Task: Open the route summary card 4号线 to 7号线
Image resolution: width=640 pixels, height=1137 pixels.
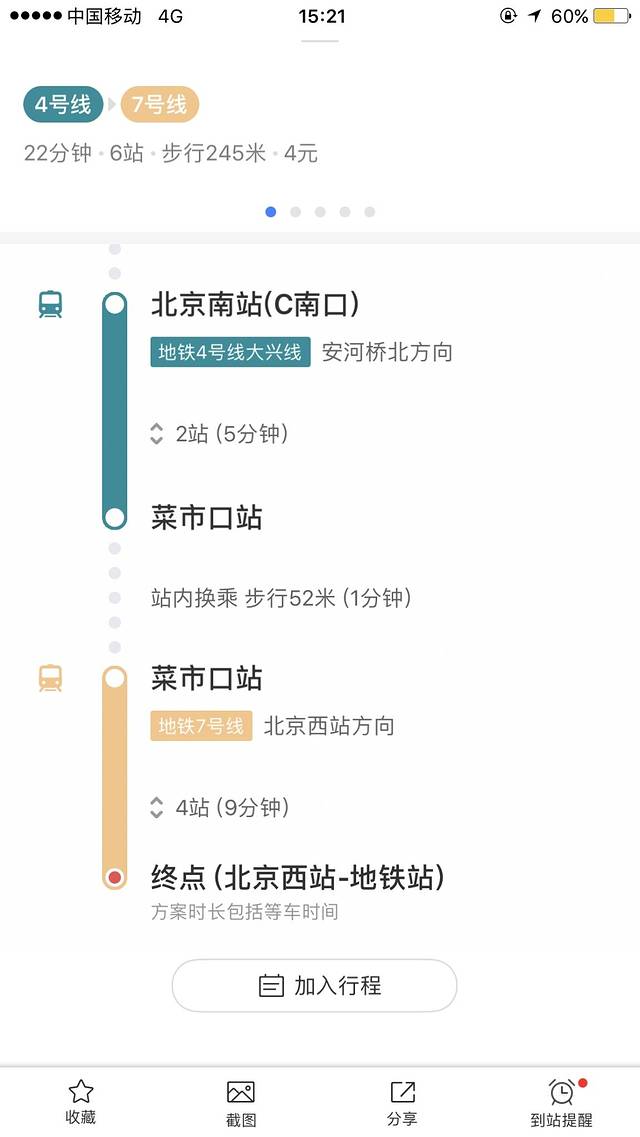Action: tap(170, 128)
